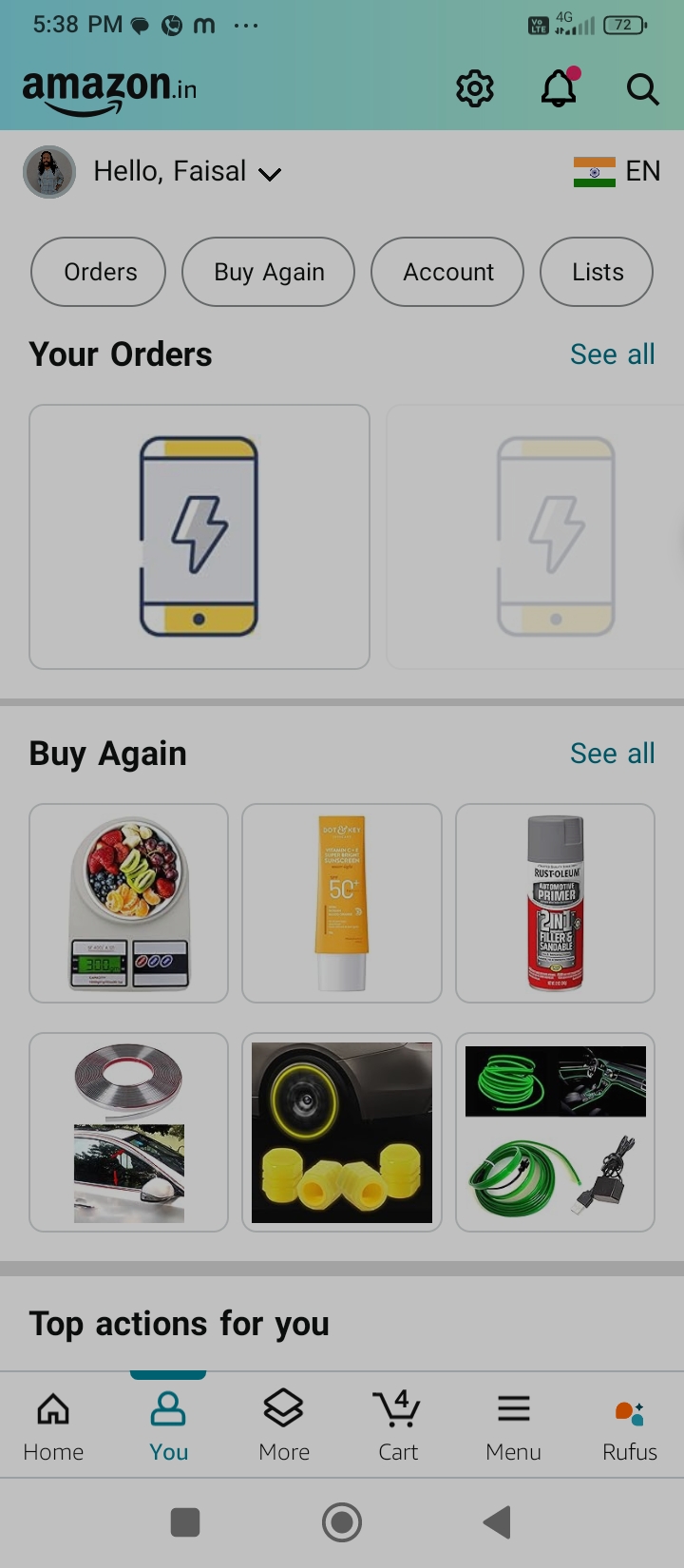Open the settings gear icon

pos(475,89)
